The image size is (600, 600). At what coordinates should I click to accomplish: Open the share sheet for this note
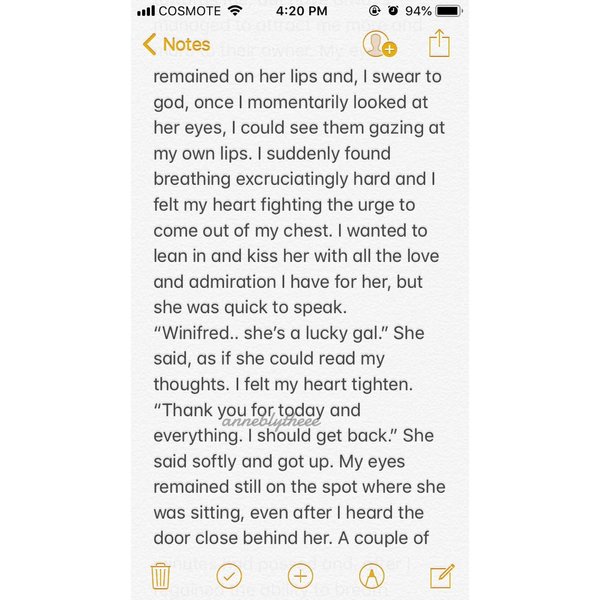click(439, 43)
